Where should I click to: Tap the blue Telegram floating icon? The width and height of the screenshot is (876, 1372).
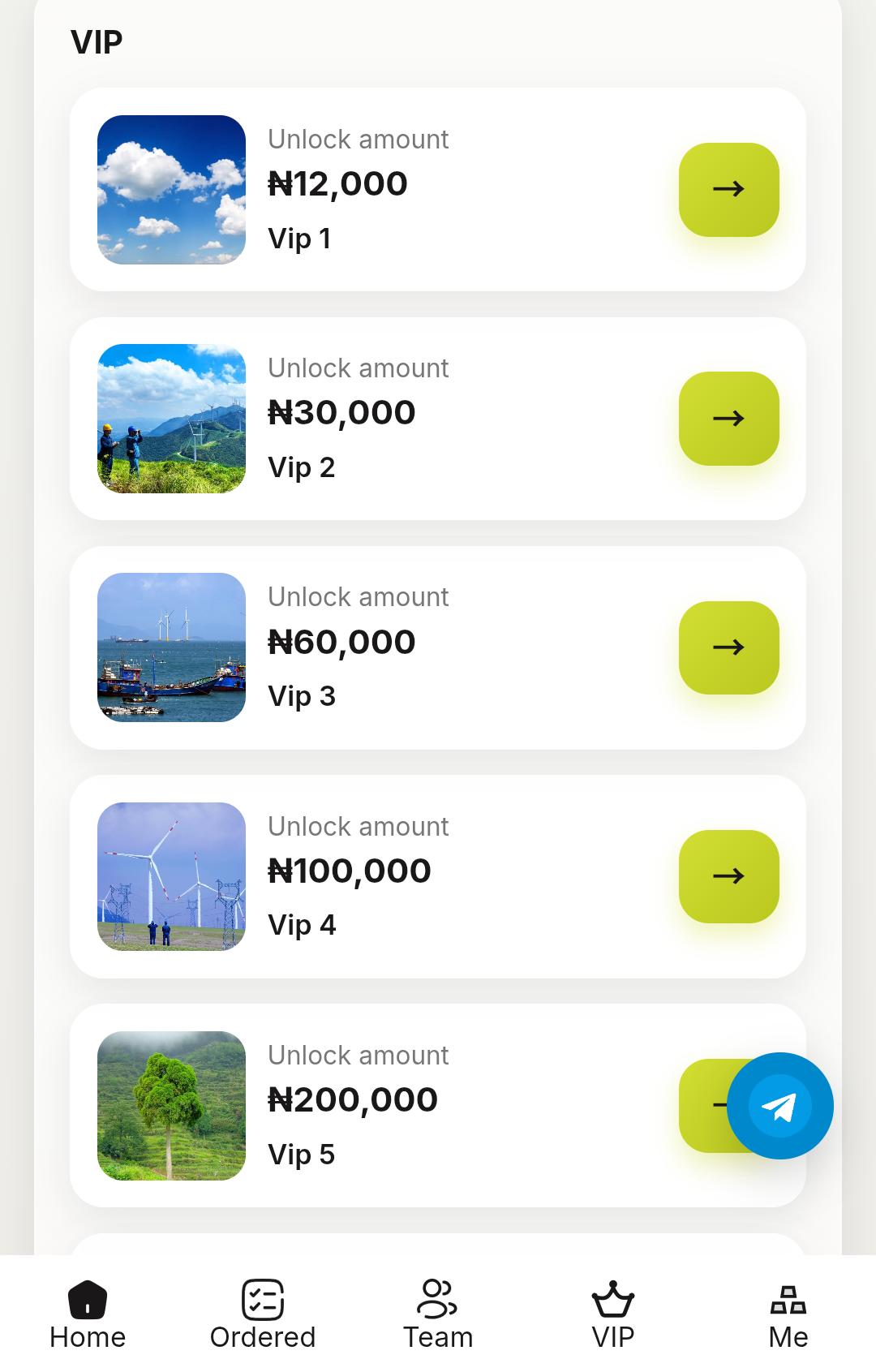pyautogui.click(x=780, y=1104)
